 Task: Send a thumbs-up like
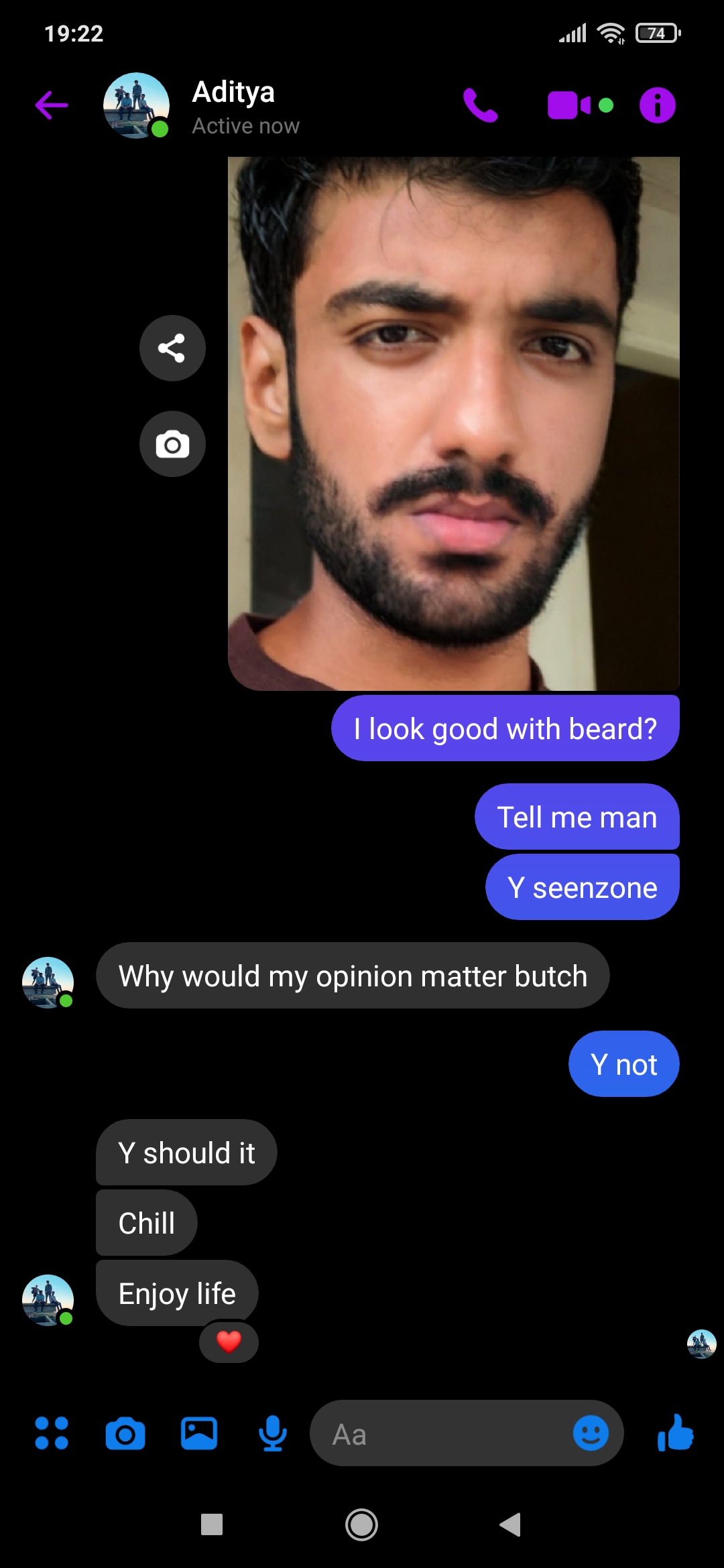click(x=676, y=1433)
